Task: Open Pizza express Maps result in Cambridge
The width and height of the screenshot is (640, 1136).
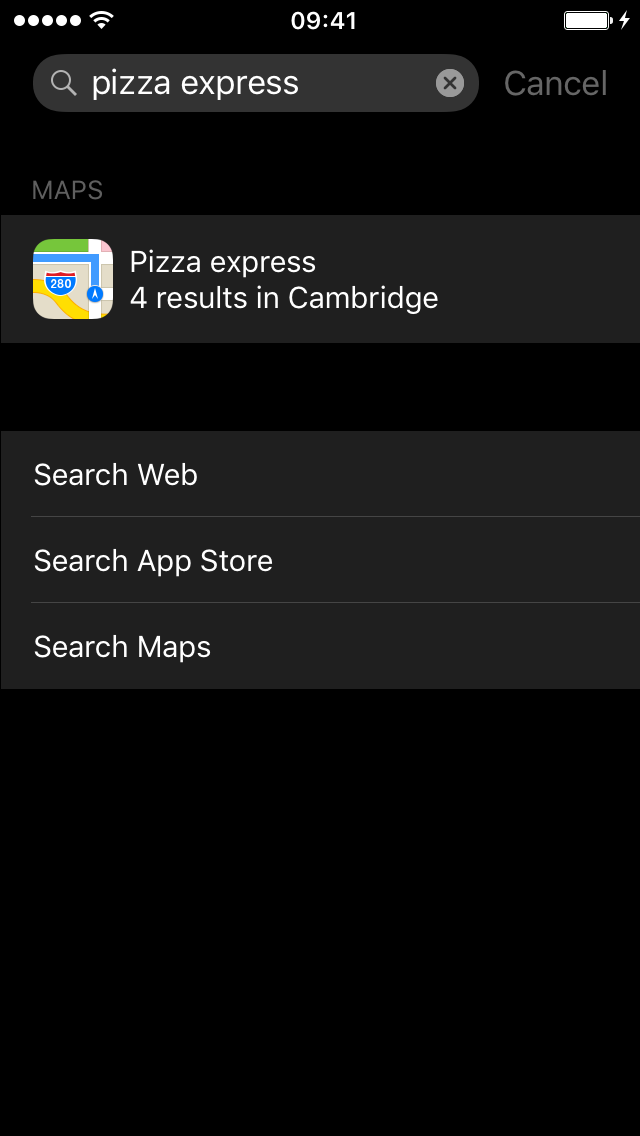Action: coord(320,279)
